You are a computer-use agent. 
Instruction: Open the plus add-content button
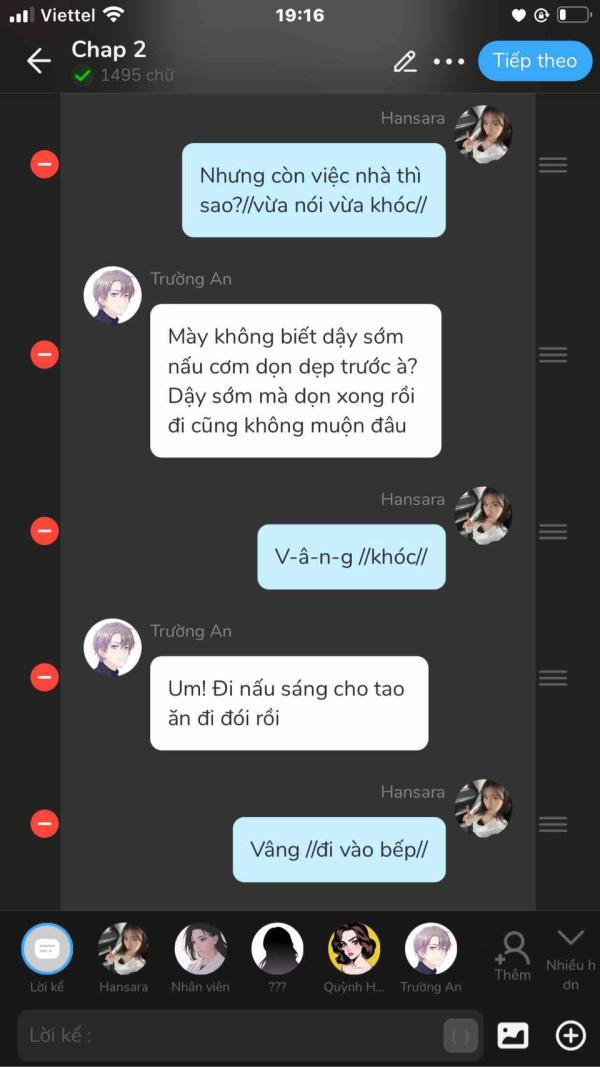click(x=571, y=1036)
